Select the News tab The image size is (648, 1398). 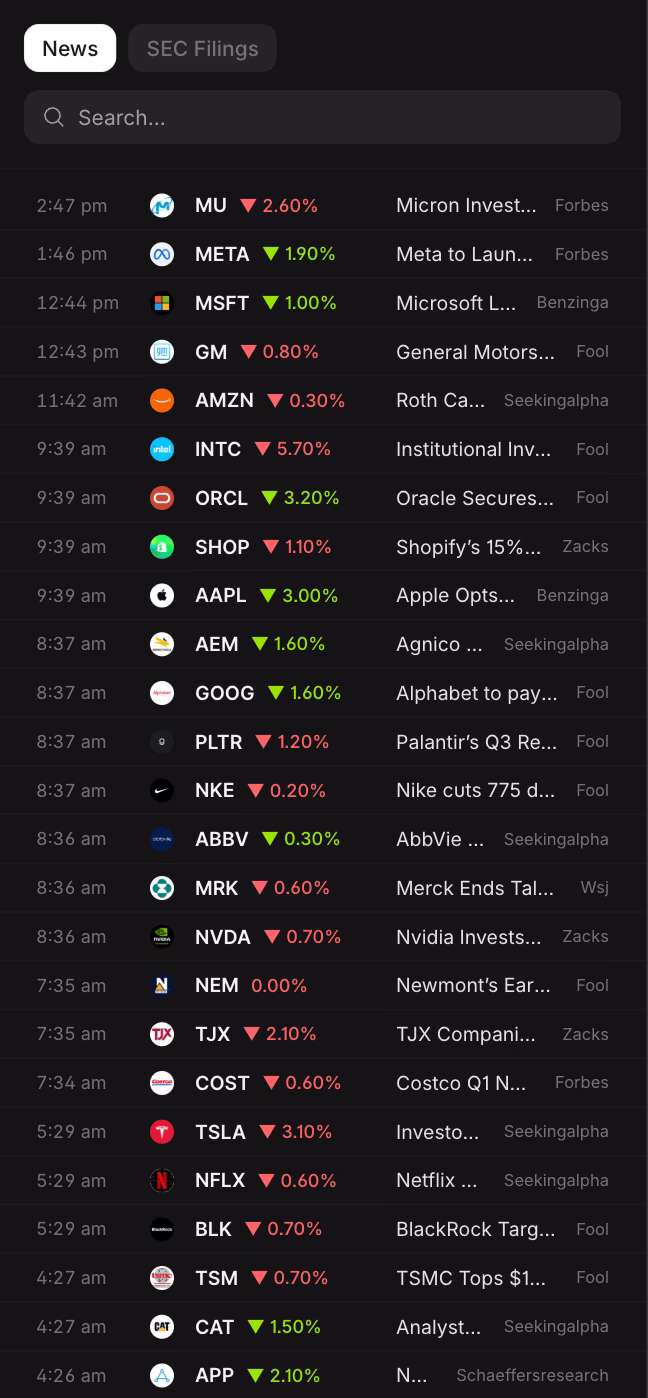70,48
